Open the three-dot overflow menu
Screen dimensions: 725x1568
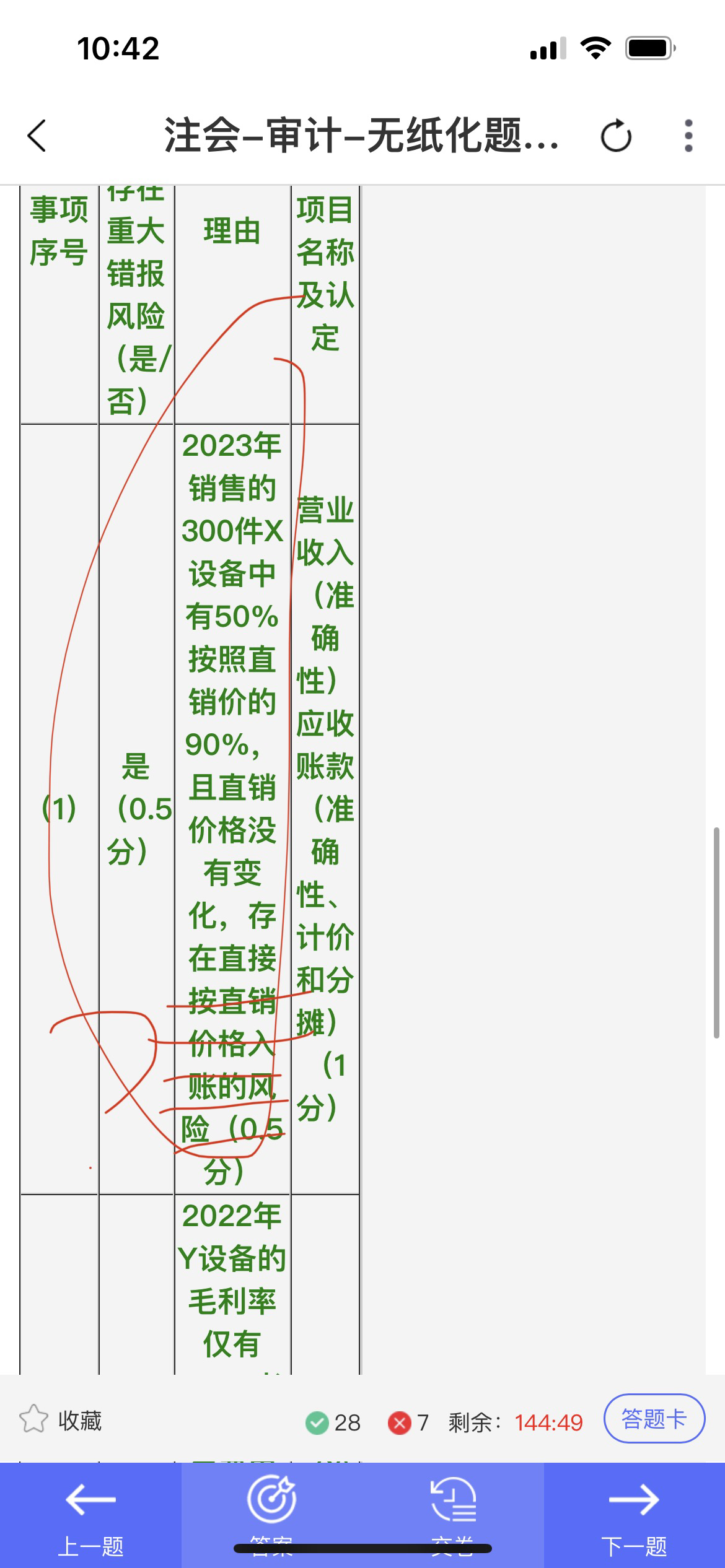tap(688, 136)
